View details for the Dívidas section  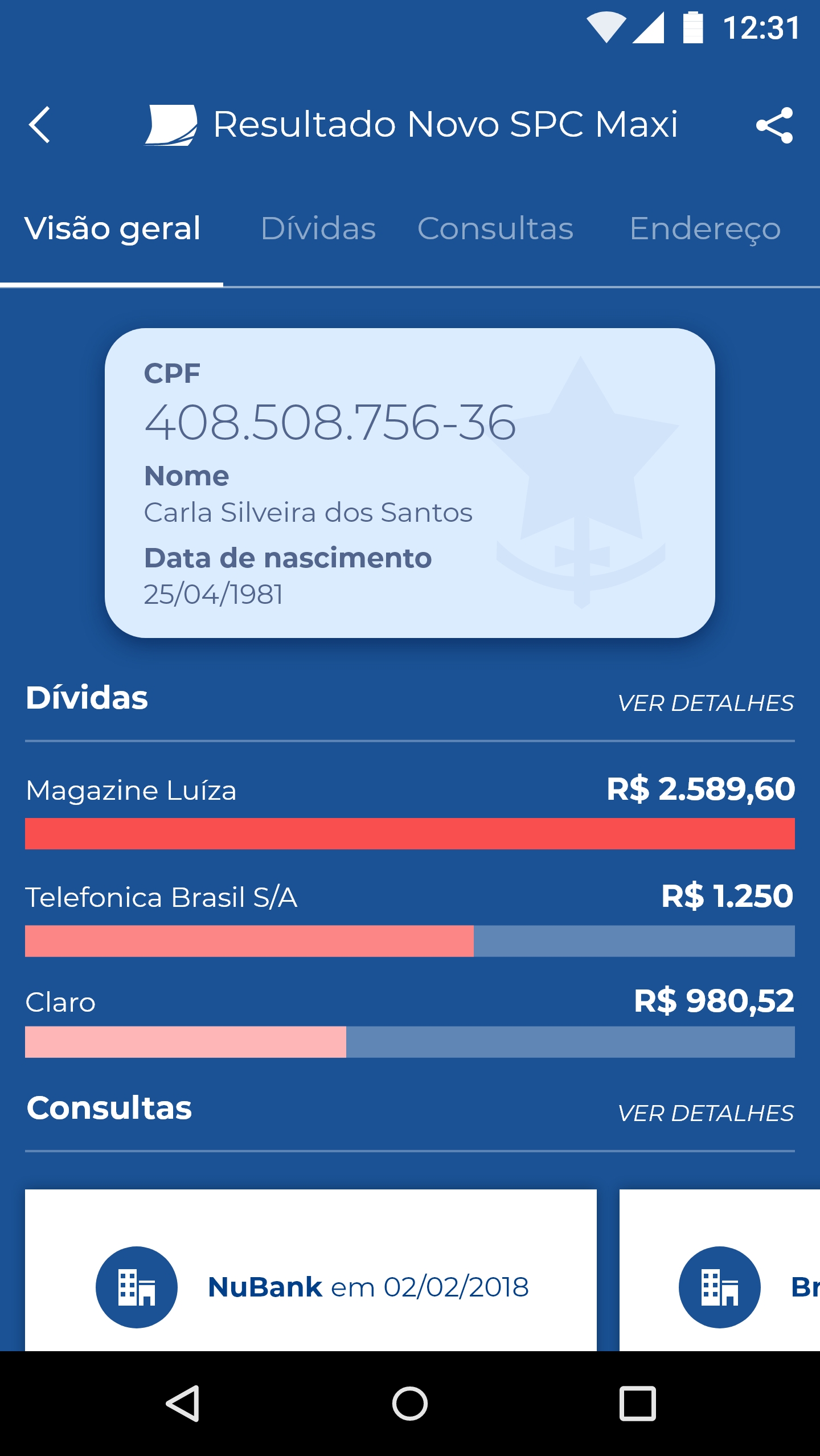pos(706,704)
